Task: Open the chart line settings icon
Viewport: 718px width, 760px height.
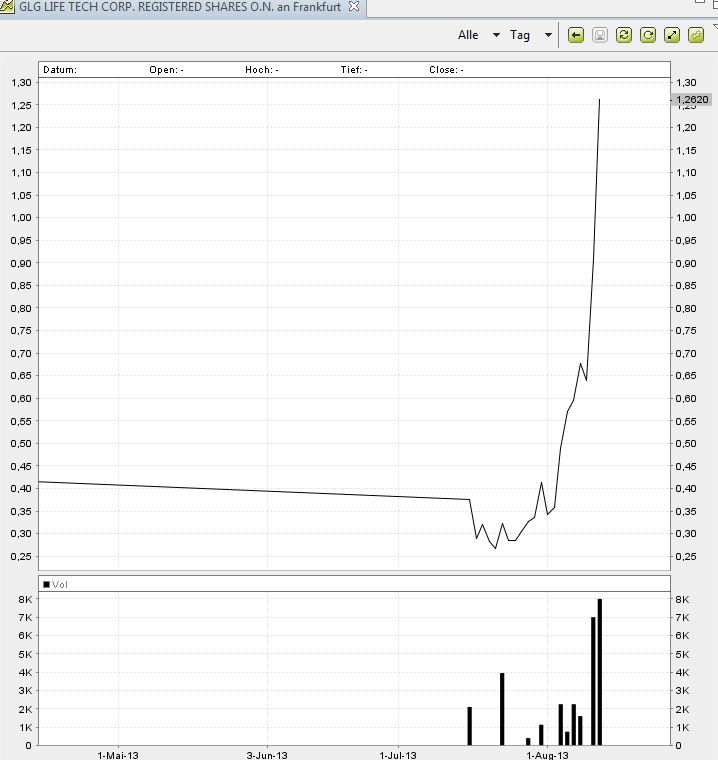Action: point(696,35)
